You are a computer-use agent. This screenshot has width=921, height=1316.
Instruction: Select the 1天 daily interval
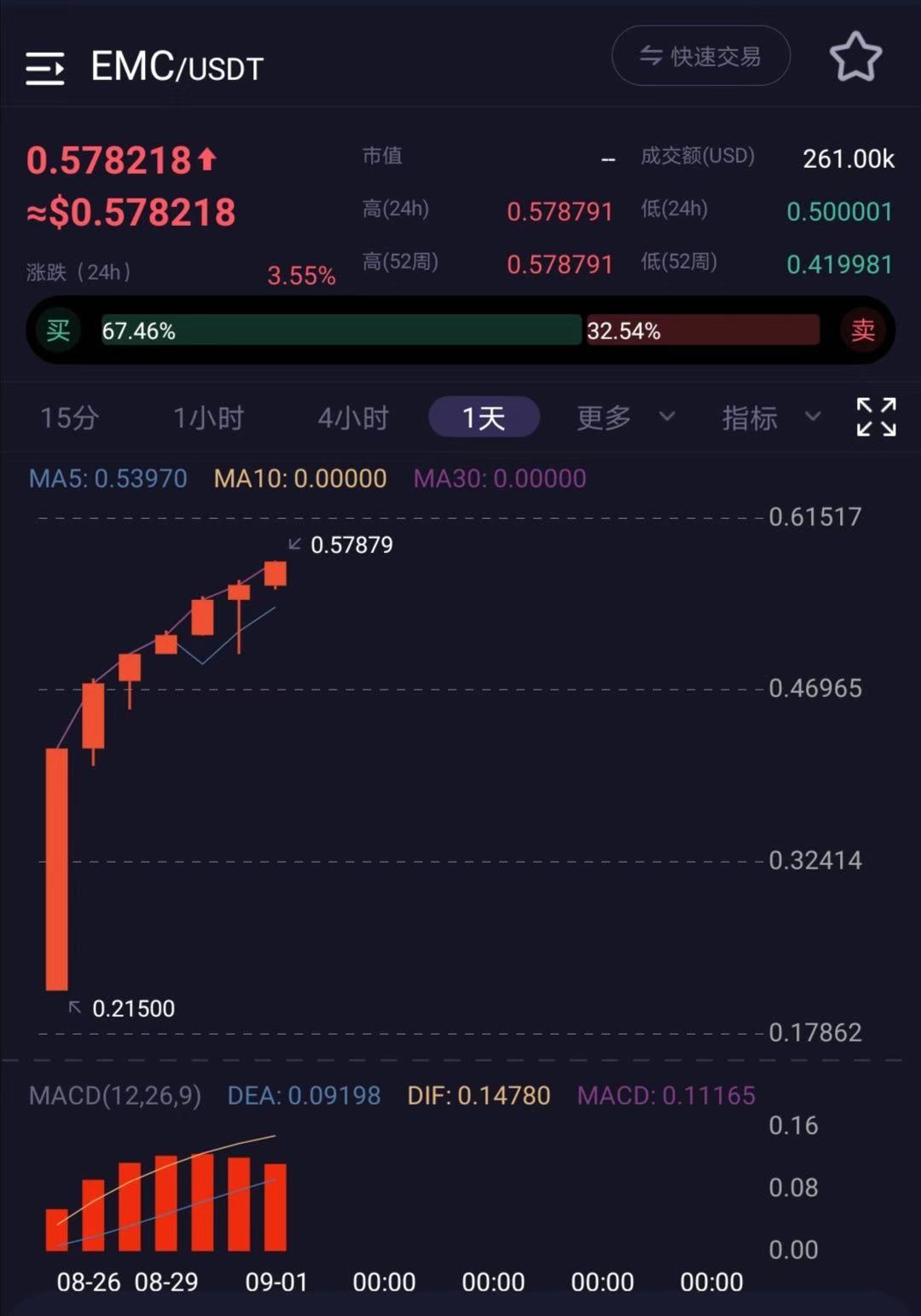[484, 418]
